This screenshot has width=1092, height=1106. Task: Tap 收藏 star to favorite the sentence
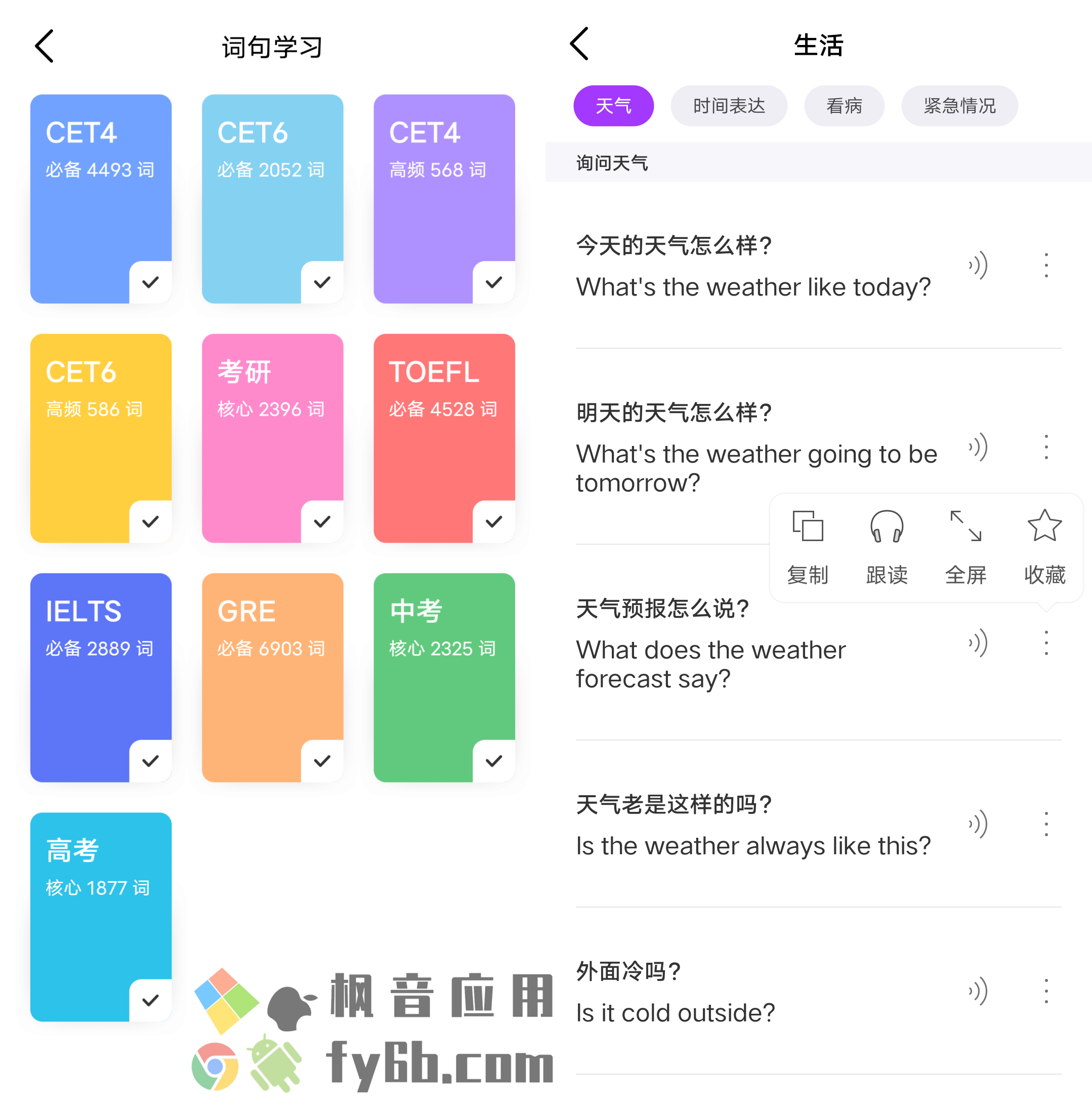click(1044, 547)
